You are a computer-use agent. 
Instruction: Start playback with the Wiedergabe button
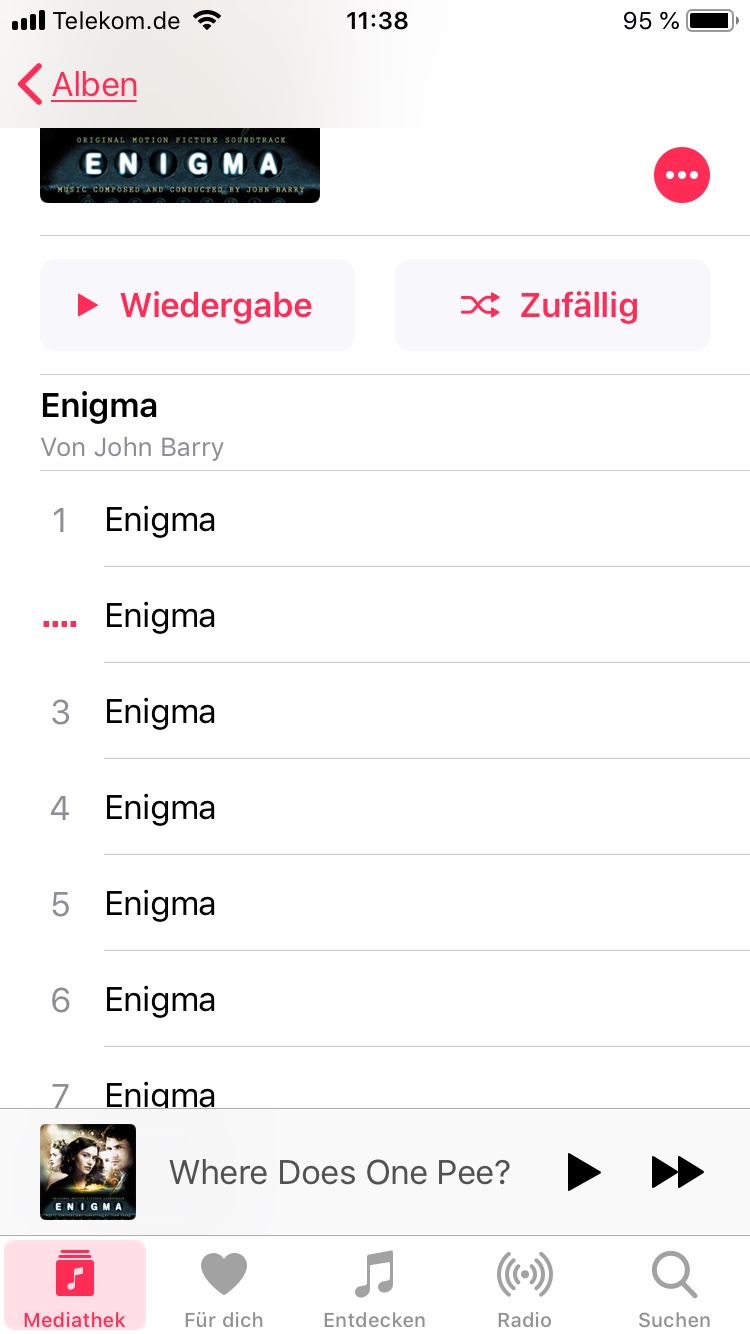[x=197, y=305]
